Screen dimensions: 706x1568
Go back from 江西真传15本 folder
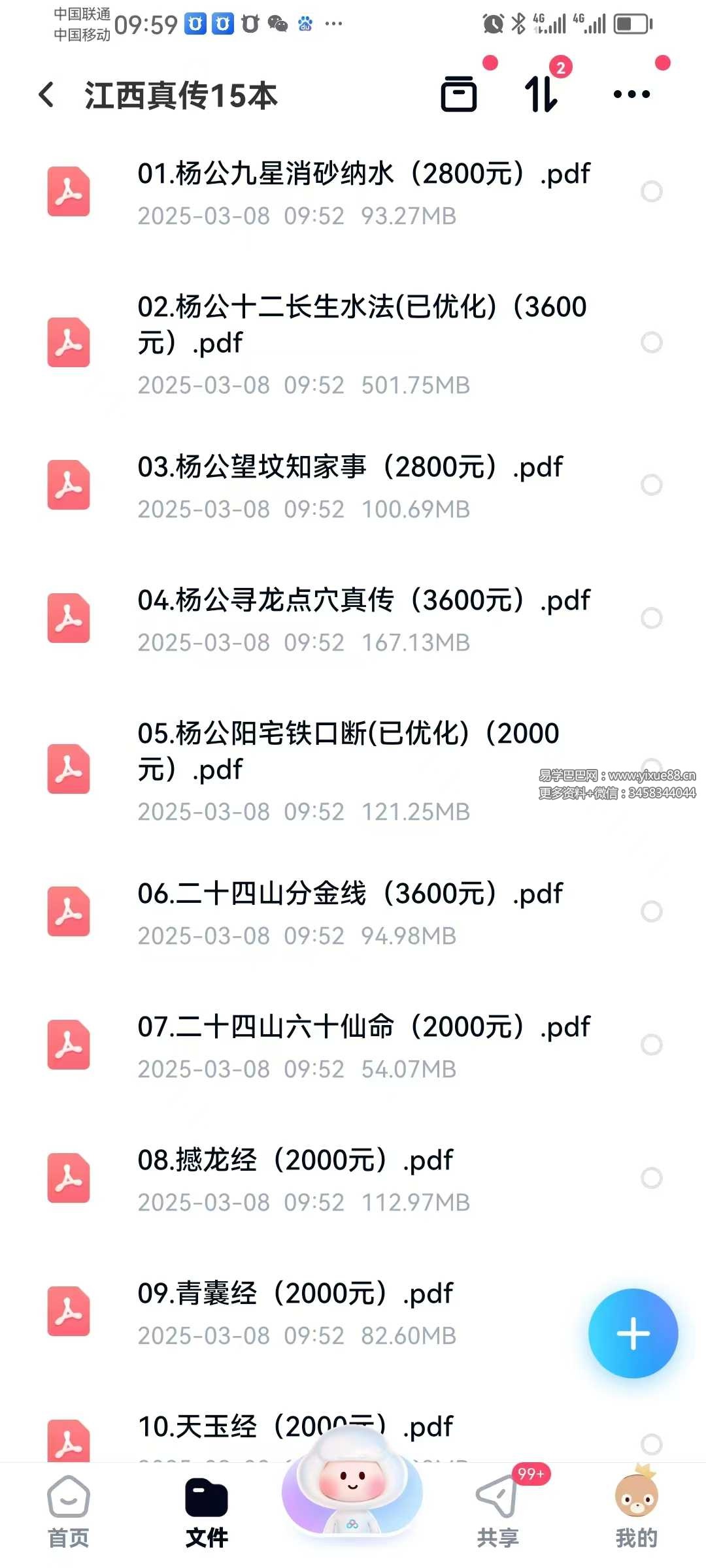click(46, 95)
